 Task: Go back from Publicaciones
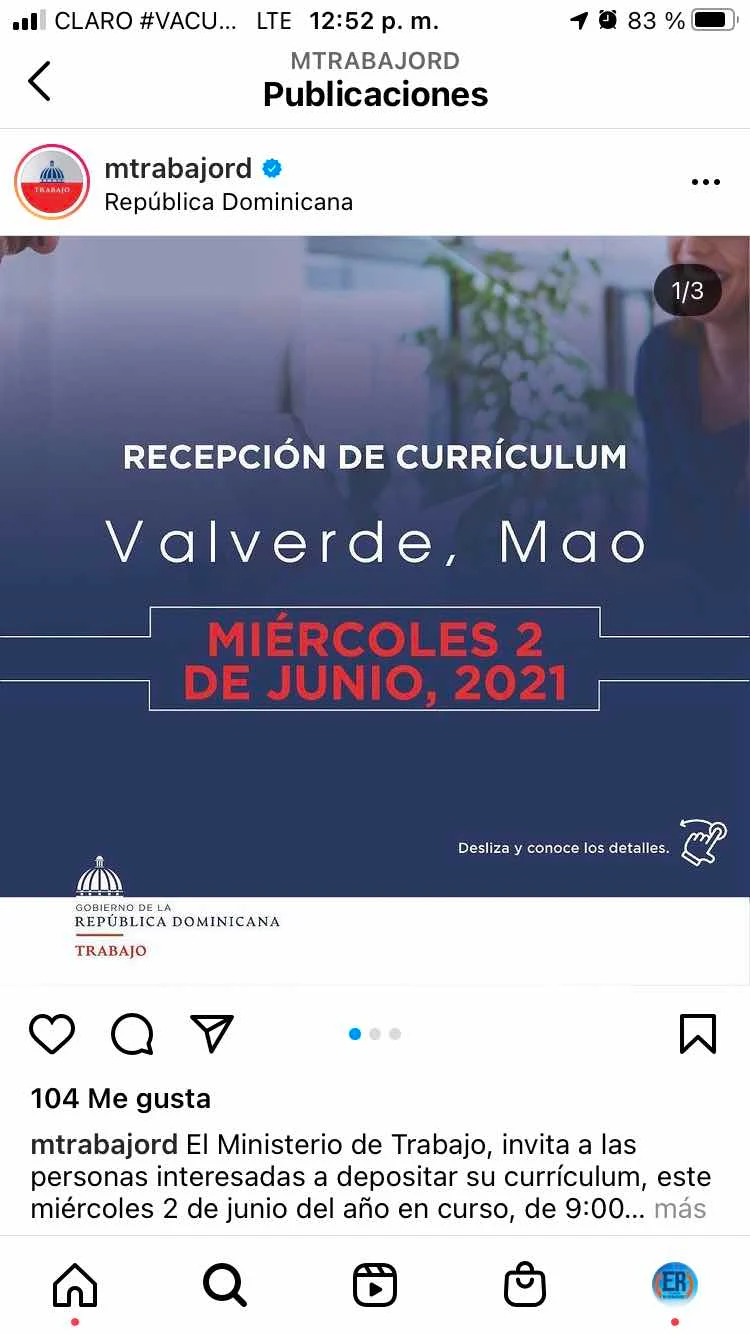coord(39,81)
